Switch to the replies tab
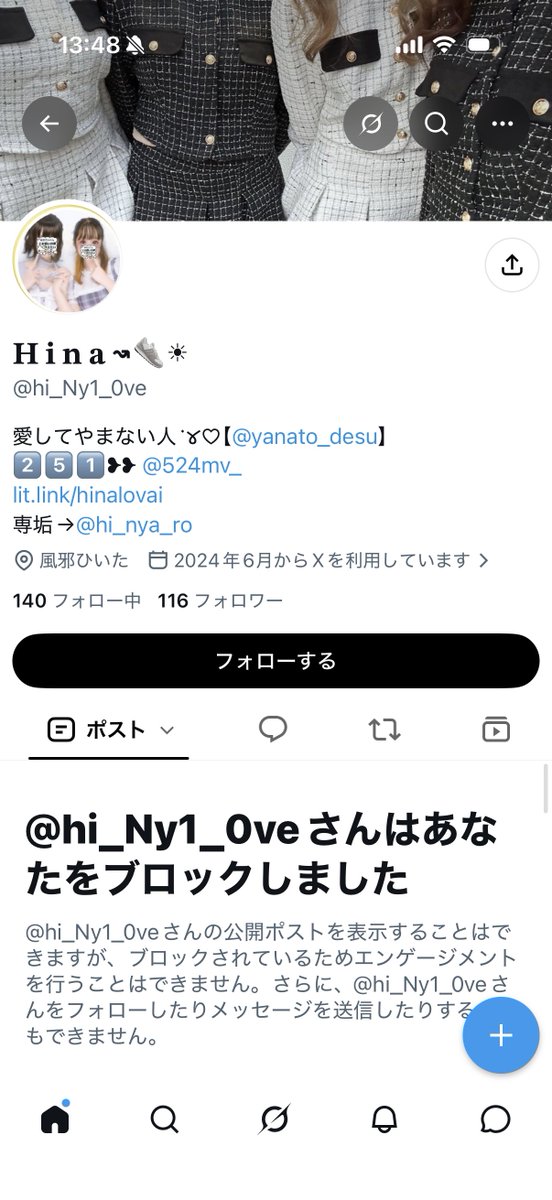The image size is (552, 1200). pos(273,729)
